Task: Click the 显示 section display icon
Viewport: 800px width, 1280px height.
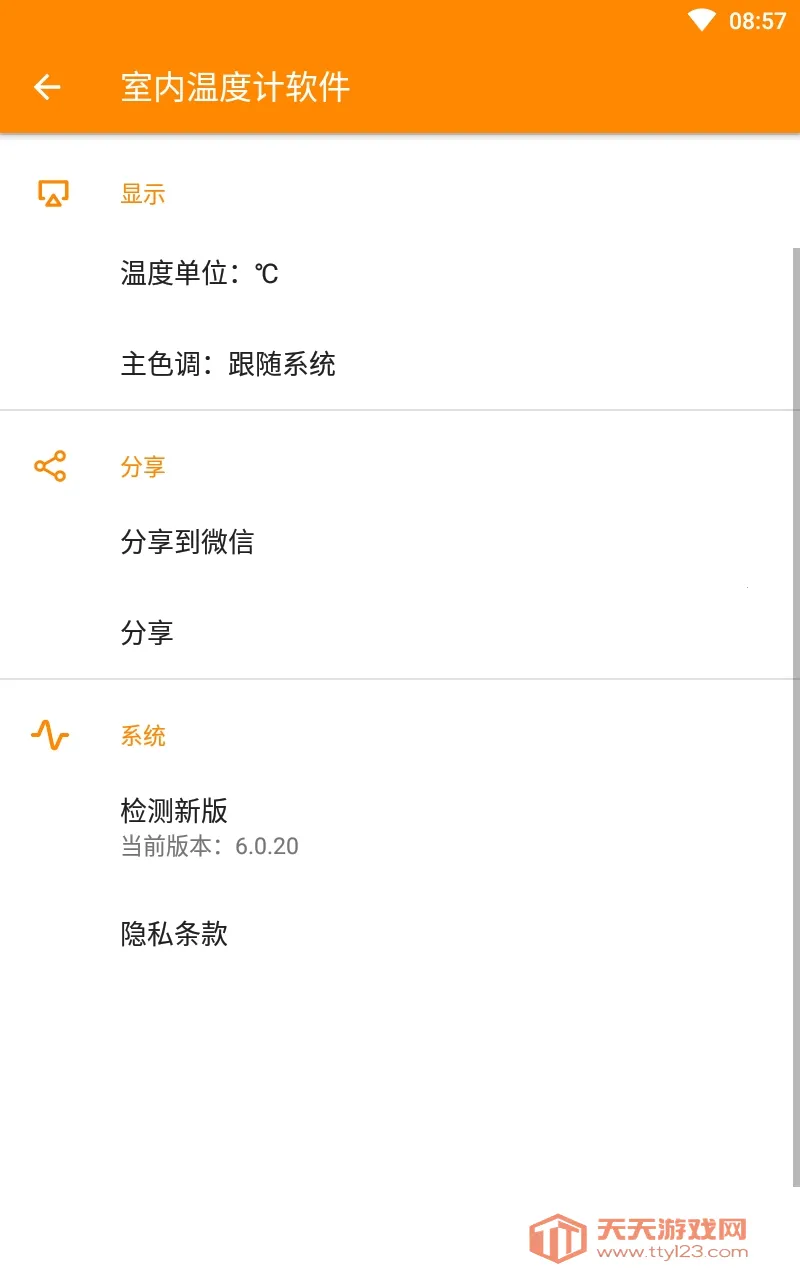Action: click(x=52, y=192)
